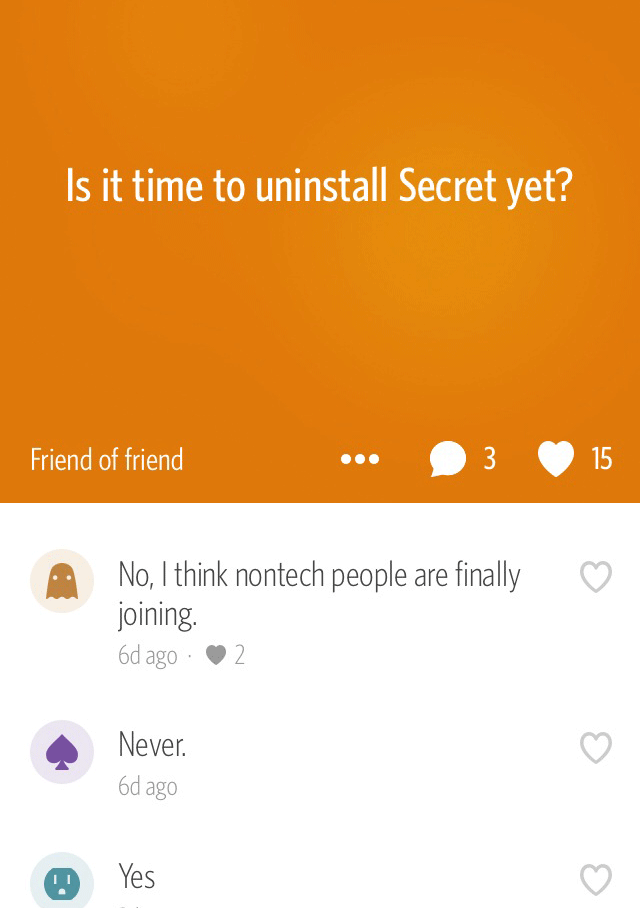Heart the "Never." comment
This screenshot has height=908, width=640.
click(x=596, y=748)
